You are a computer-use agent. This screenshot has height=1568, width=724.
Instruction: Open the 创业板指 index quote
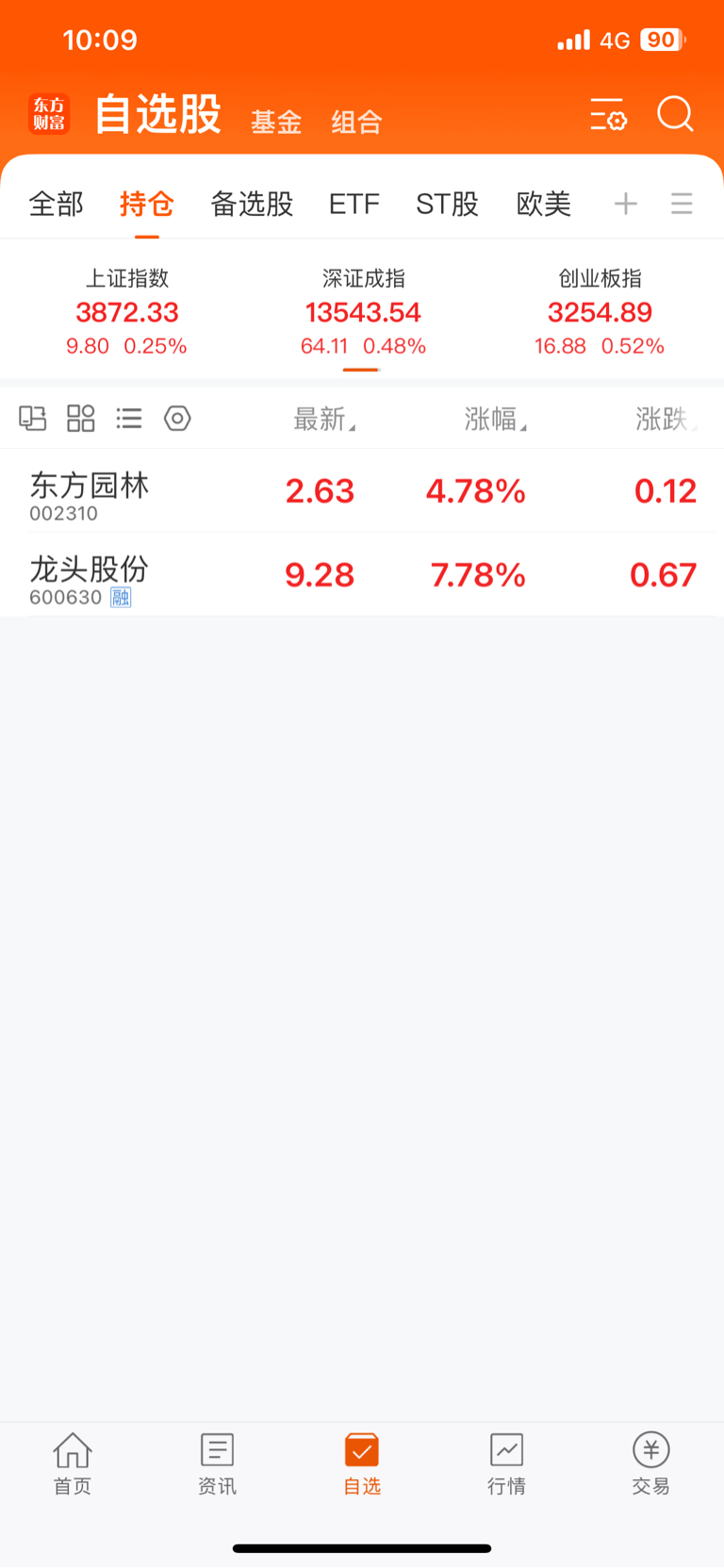tap(600, 312)
